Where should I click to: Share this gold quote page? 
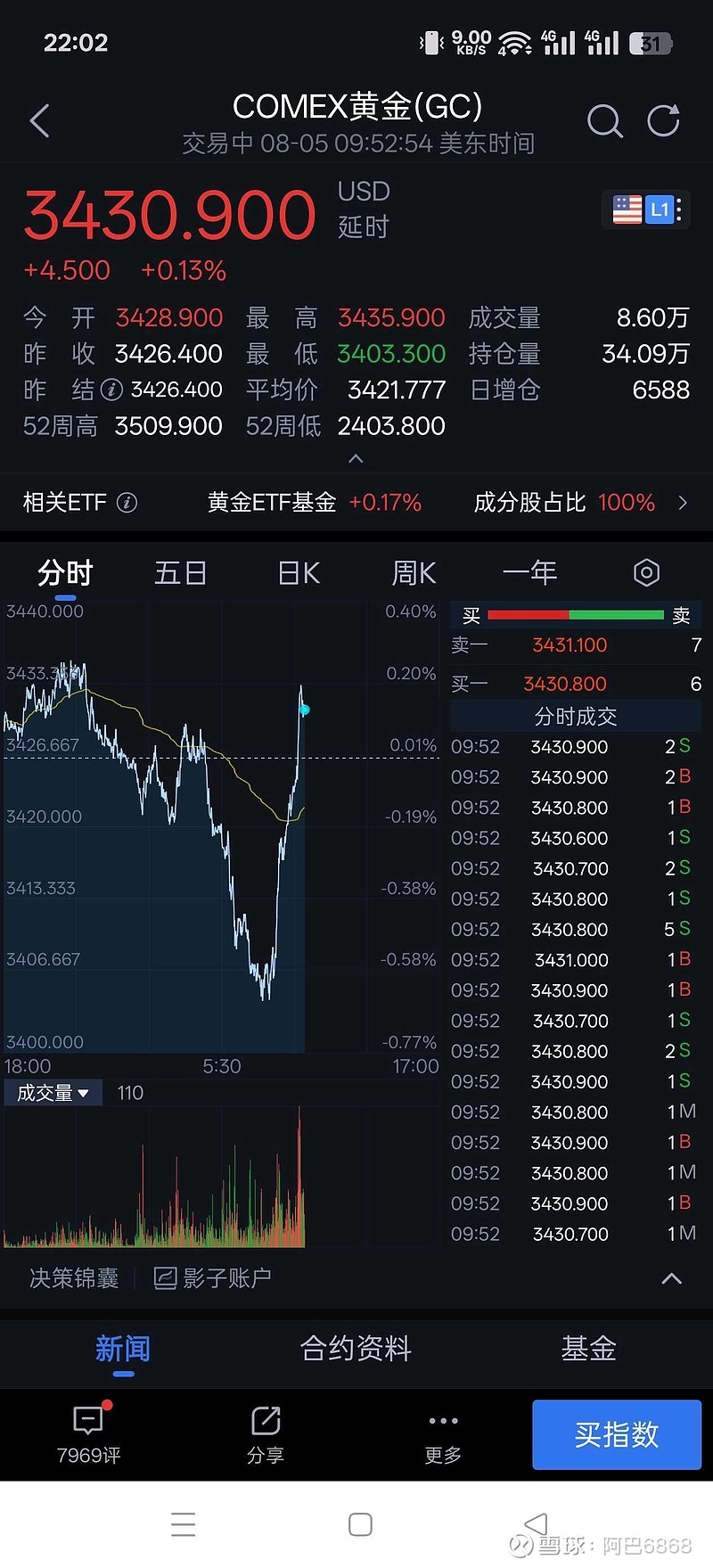coord(266,1433)
